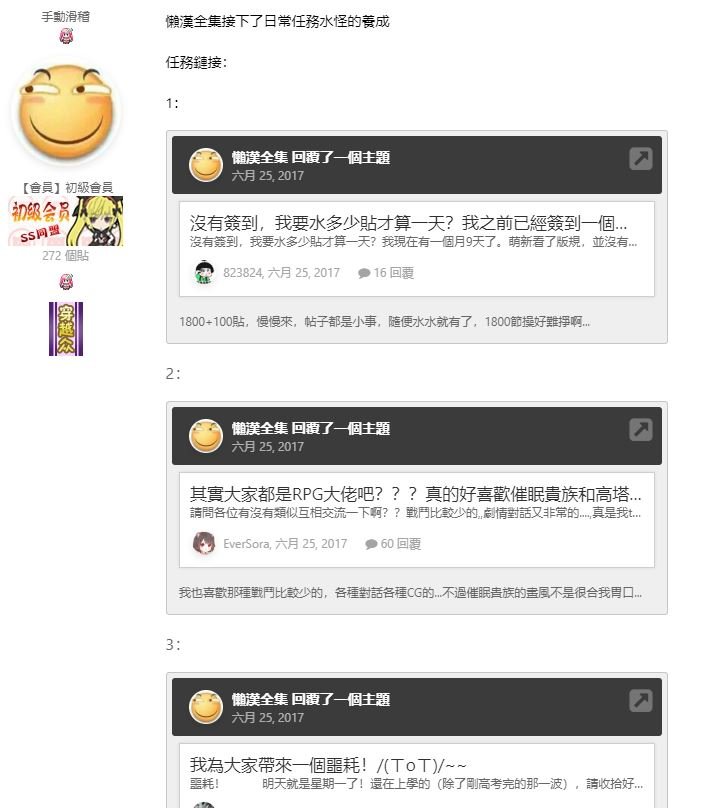Image resolution: width=705 pixels, height=808 pixels.
Task: Open author avatar of 手動滑稽
Action: click(x=66, y=115)
